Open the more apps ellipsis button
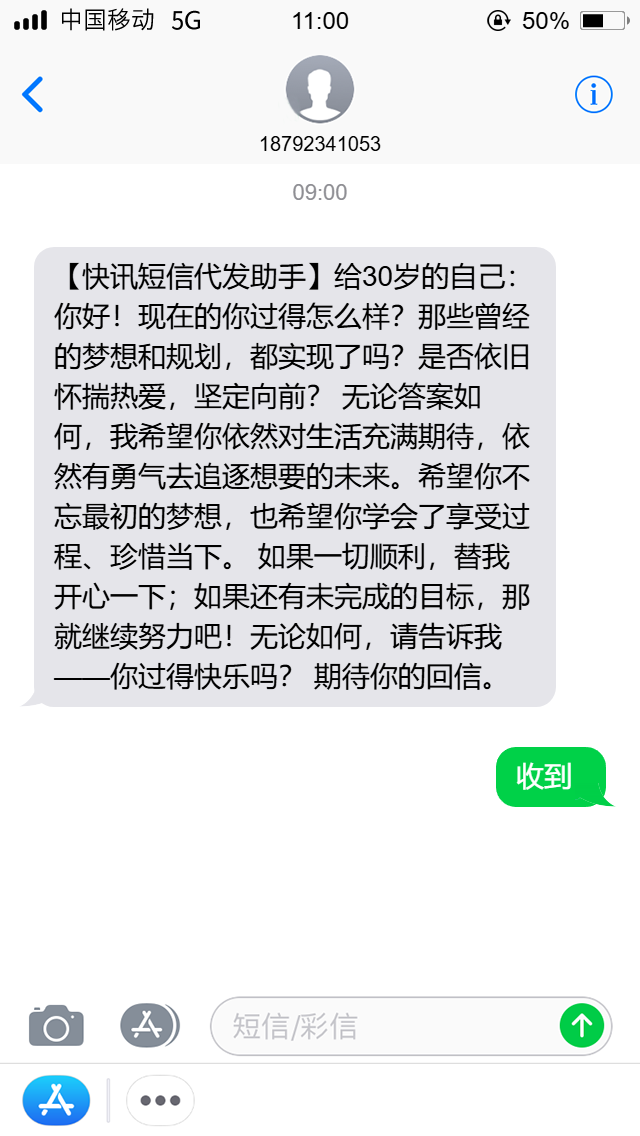Viewport: 640px width, 1136px height. (160, 1100)
